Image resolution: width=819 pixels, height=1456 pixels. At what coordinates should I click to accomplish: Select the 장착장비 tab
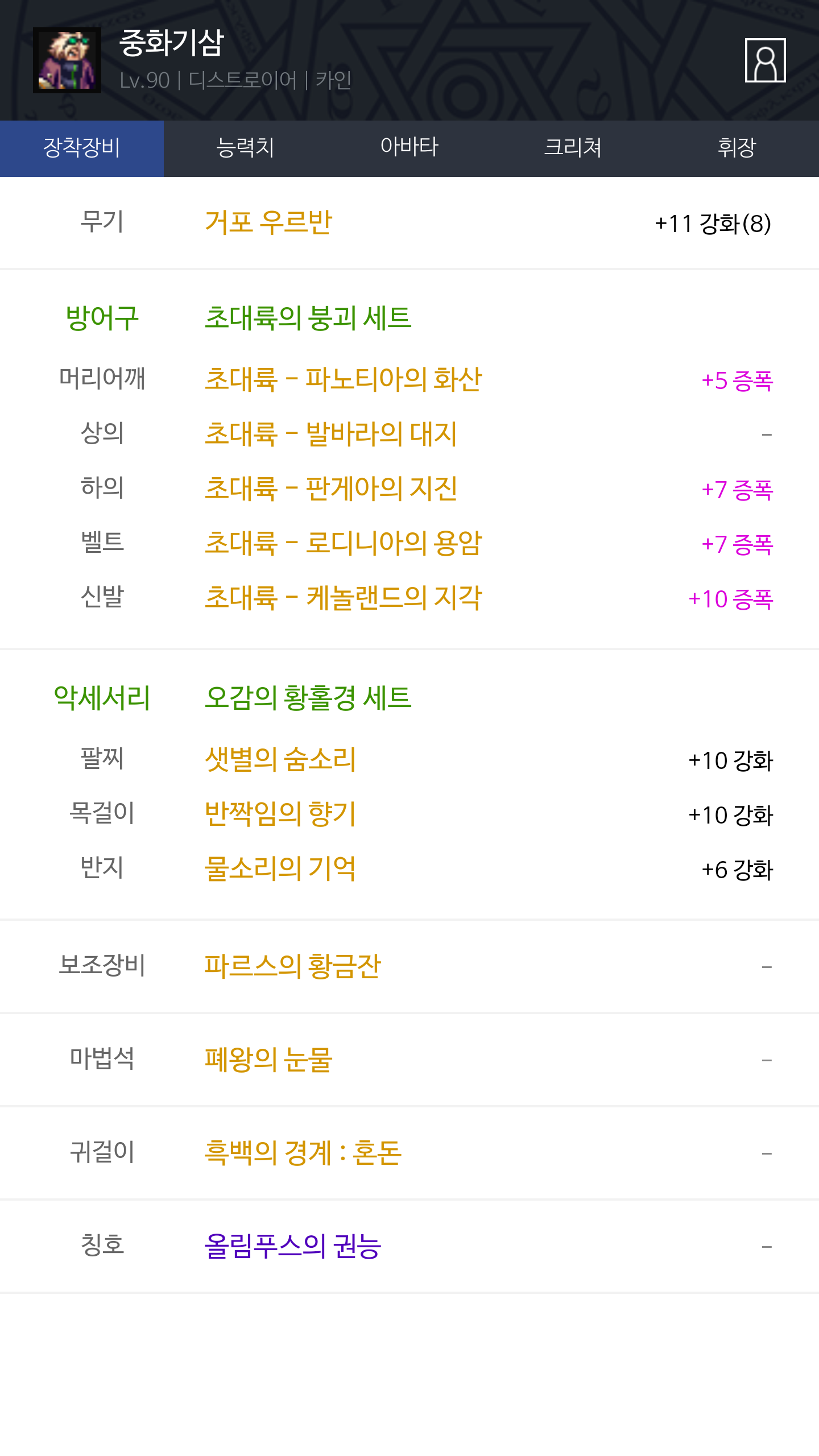[82, 148]
